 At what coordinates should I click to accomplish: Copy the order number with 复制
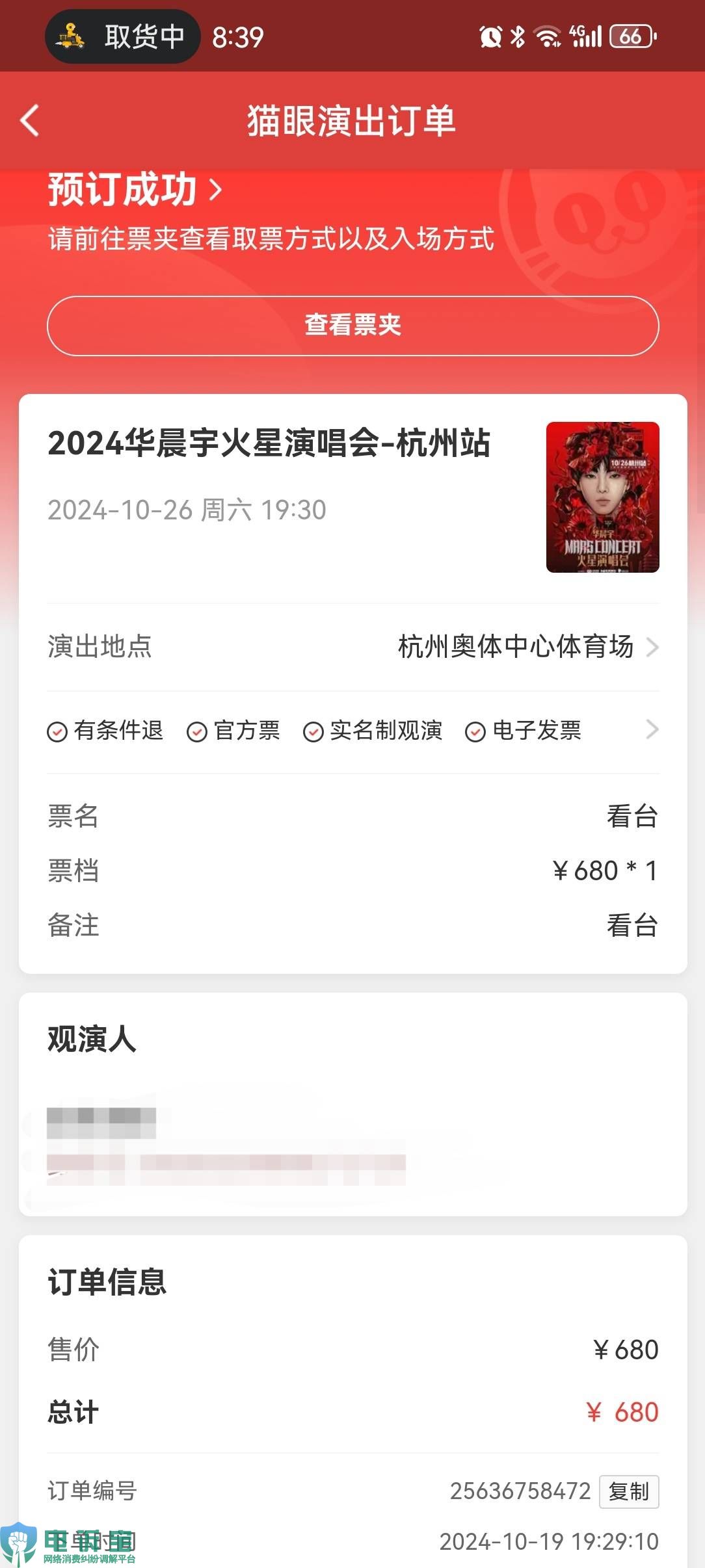628,1491
